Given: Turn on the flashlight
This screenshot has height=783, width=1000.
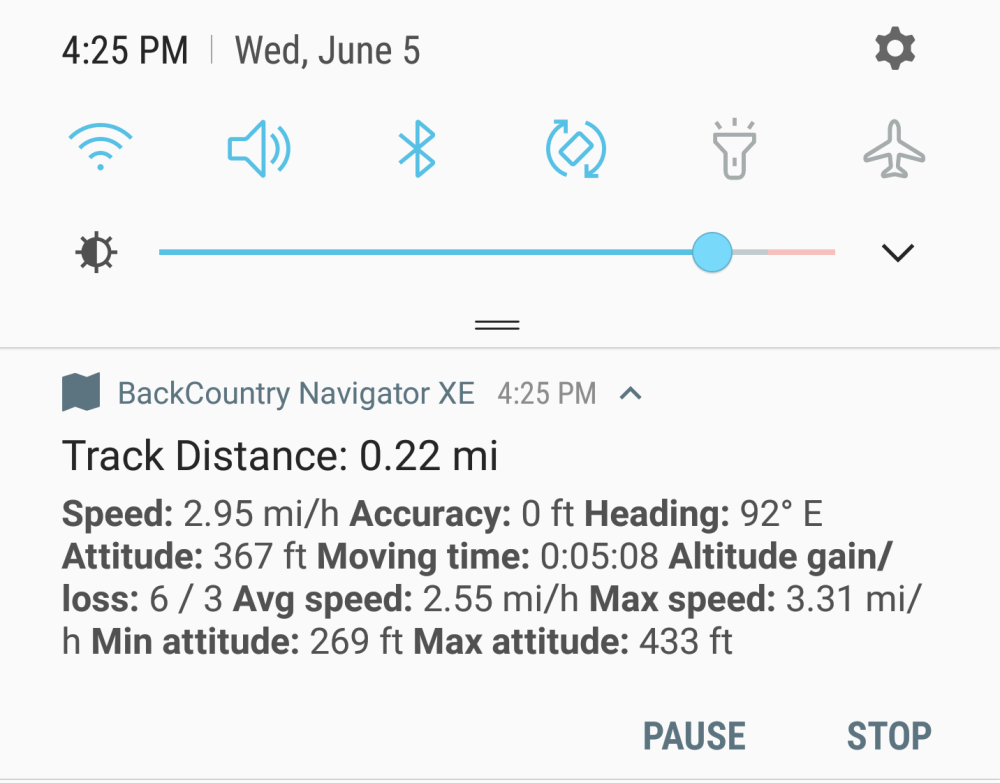Looking at the screenshot, I should pos(735,150).
